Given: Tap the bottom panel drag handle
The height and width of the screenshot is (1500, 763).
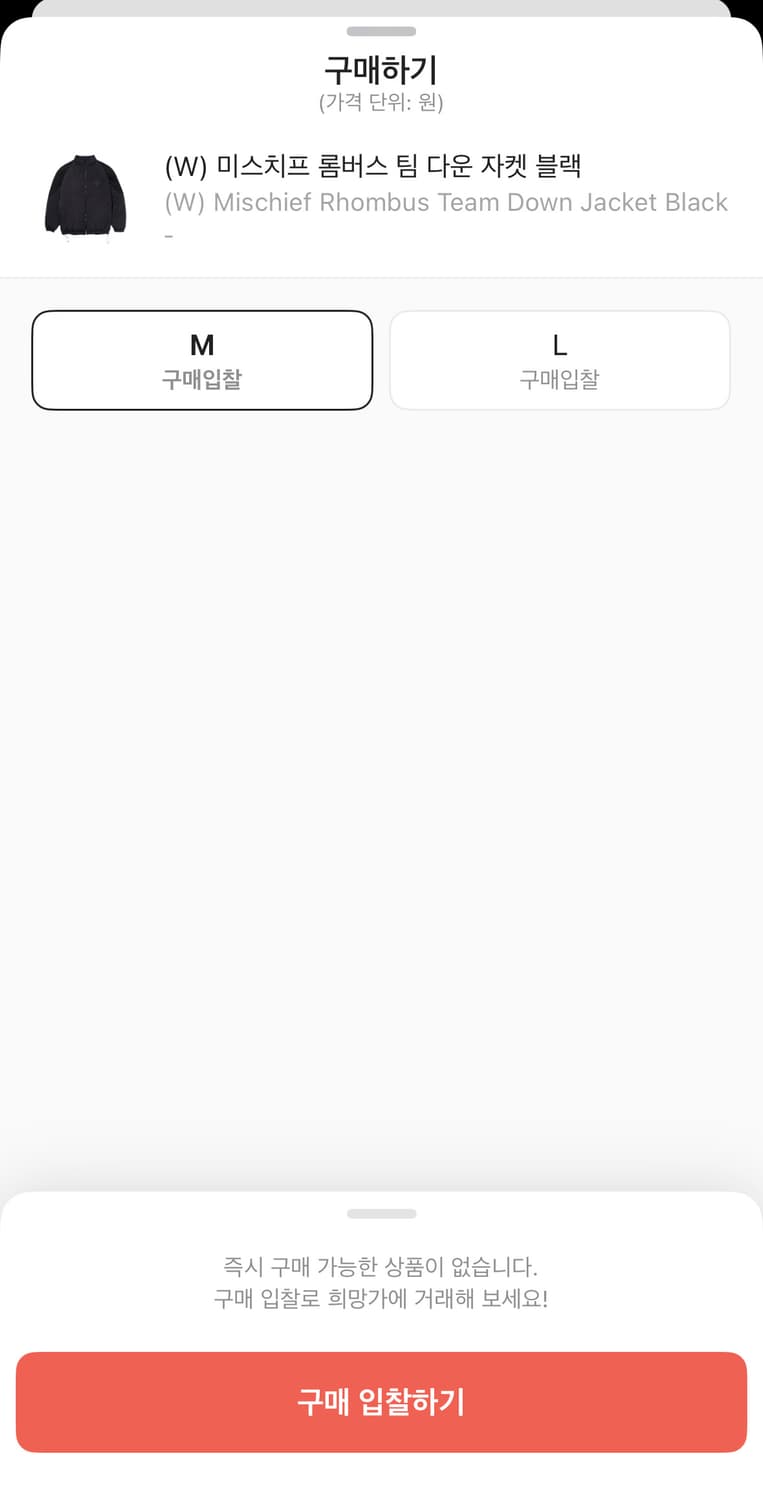Looking at the screenshot, I should pyautogui.click(x=381, y=1213).
